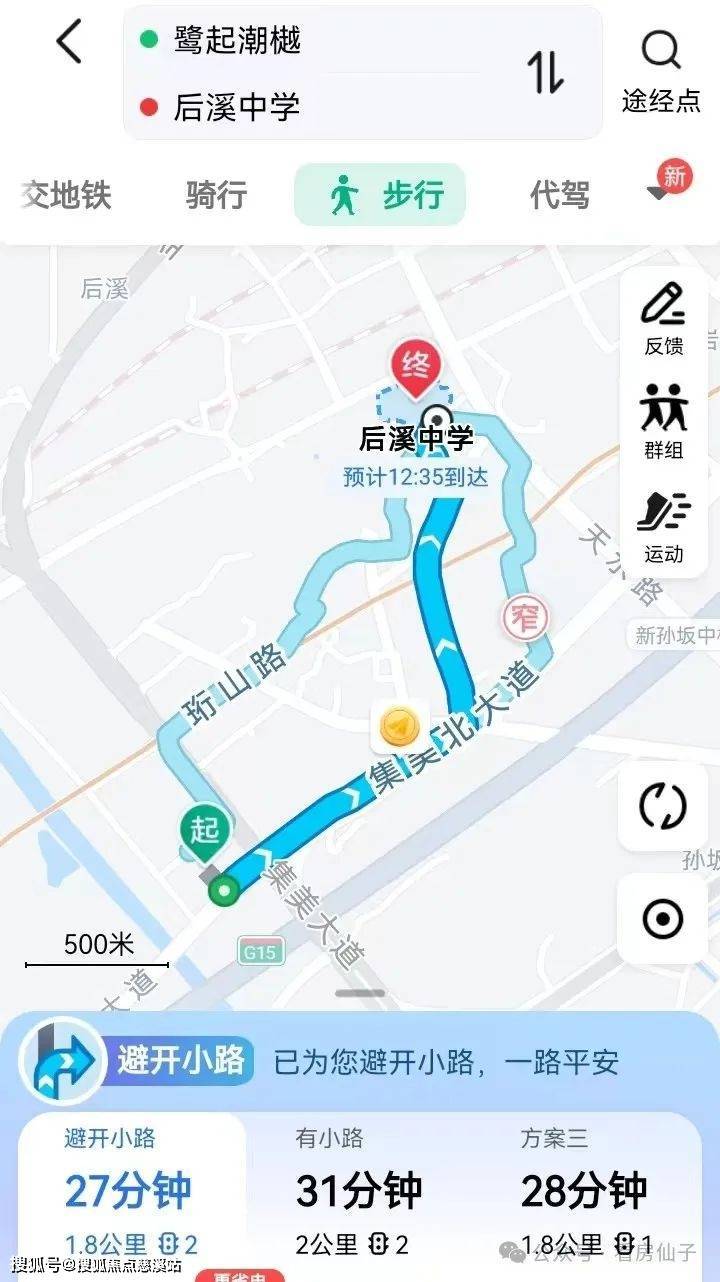Viewport: 720px width, 1282px height.
Task: Refresh the route
Action: point(663,806)
